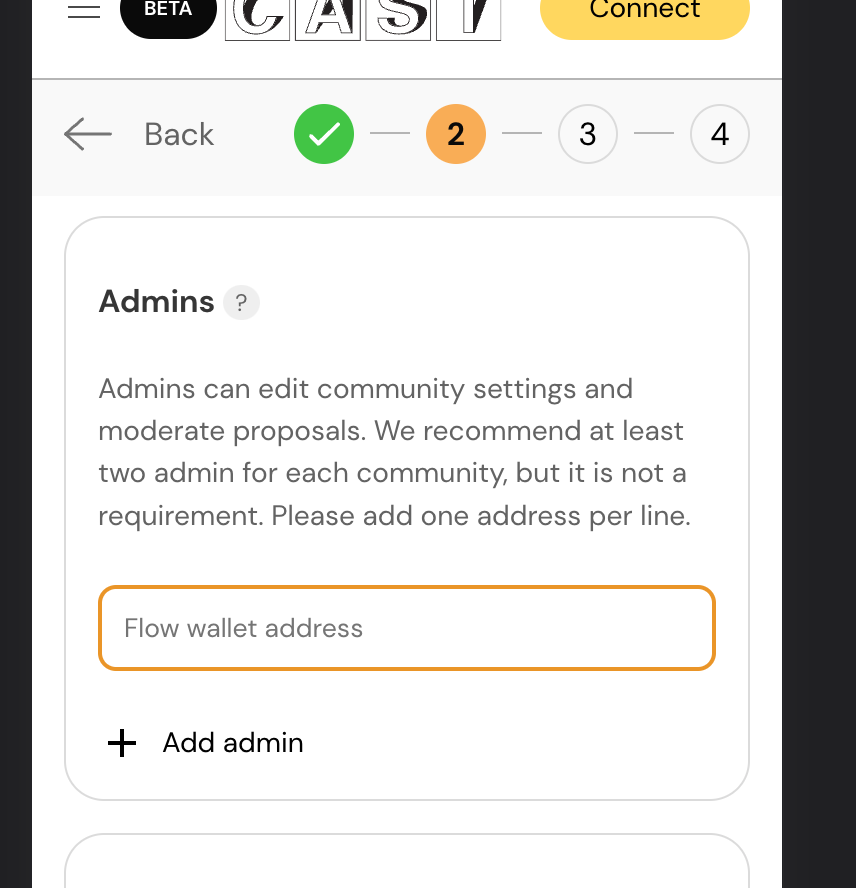
Task: Focus the Flow wallet address field
Action: click(407, 628)
